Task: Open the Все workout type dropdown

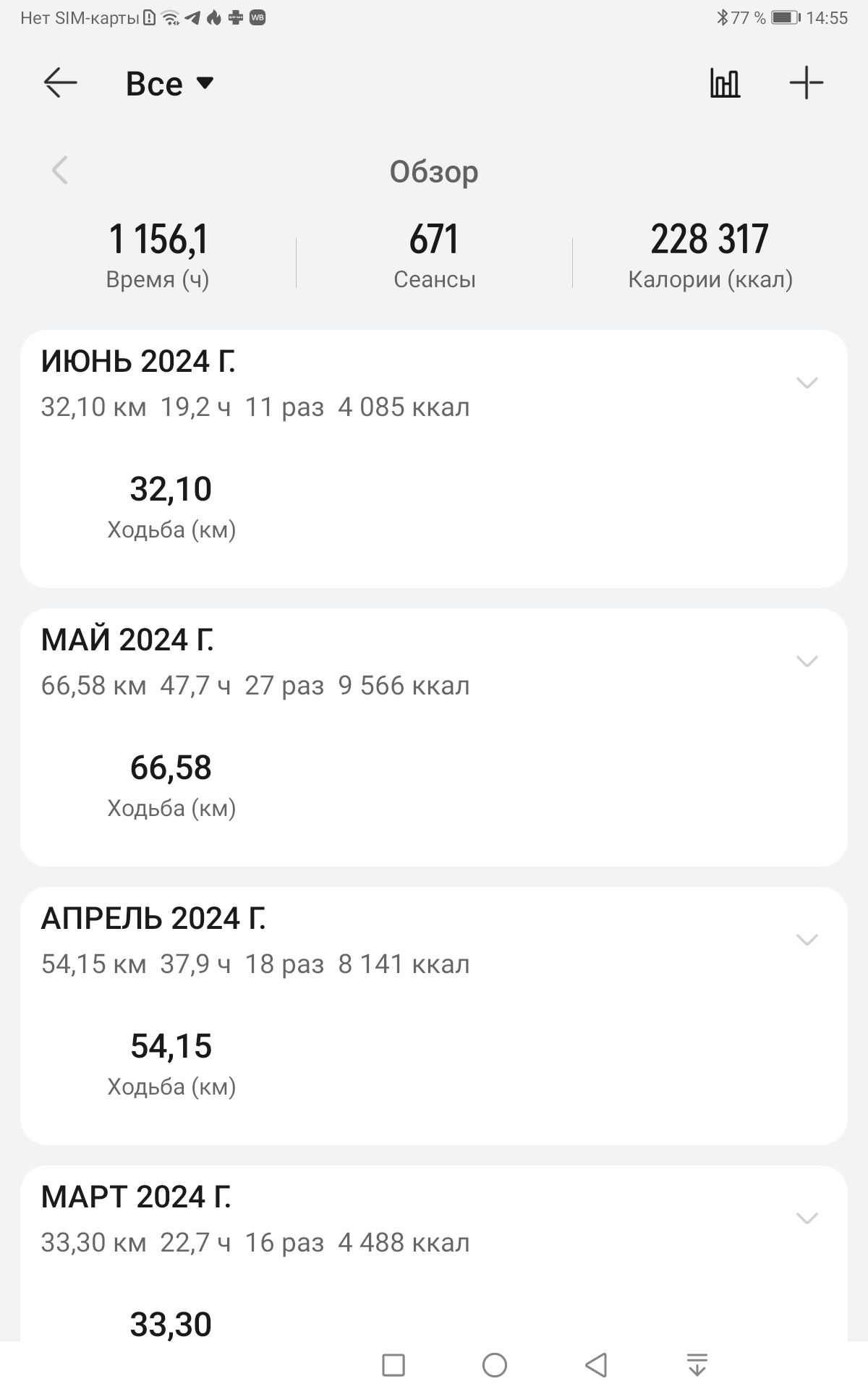Action: click(170, 84)
